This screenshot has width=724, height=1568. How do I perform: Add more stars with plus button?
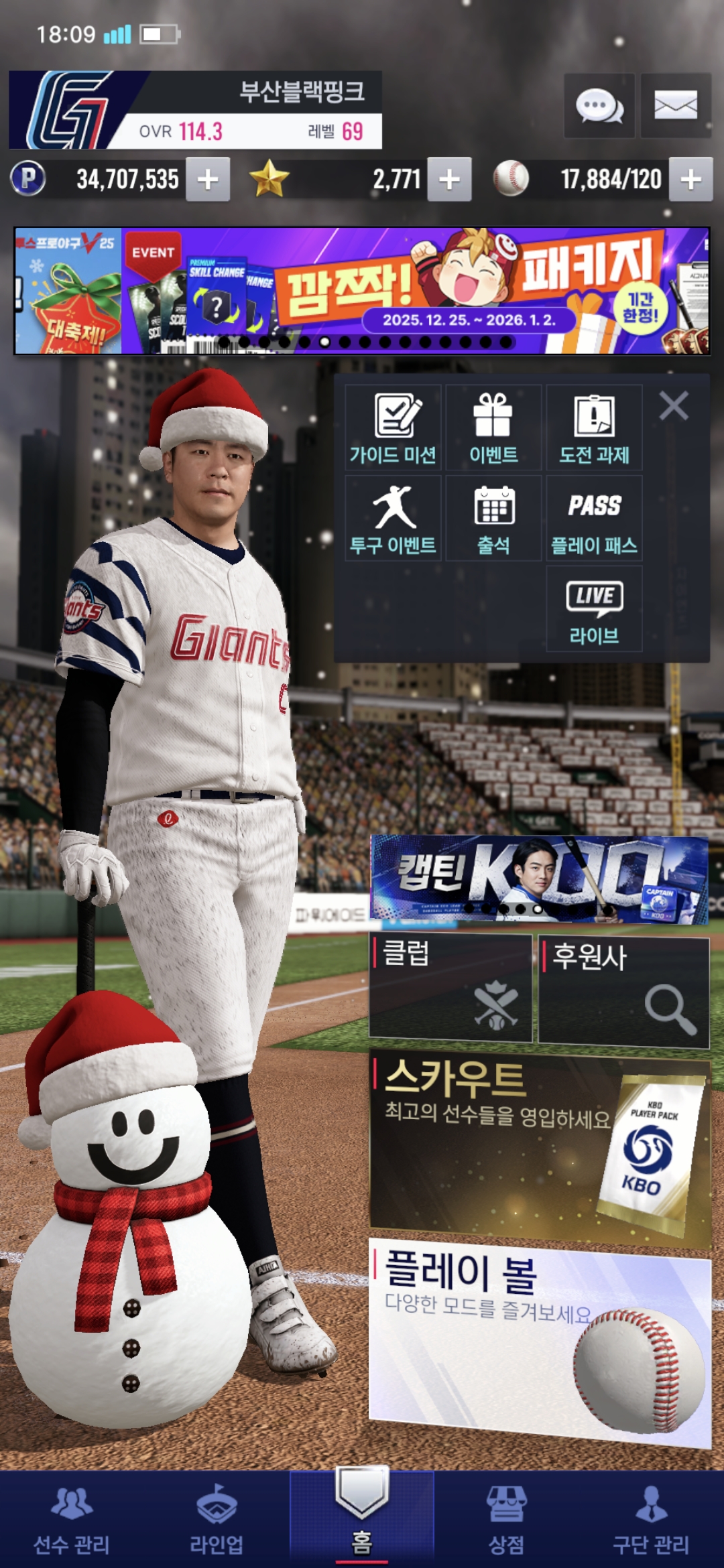(449, 180)
